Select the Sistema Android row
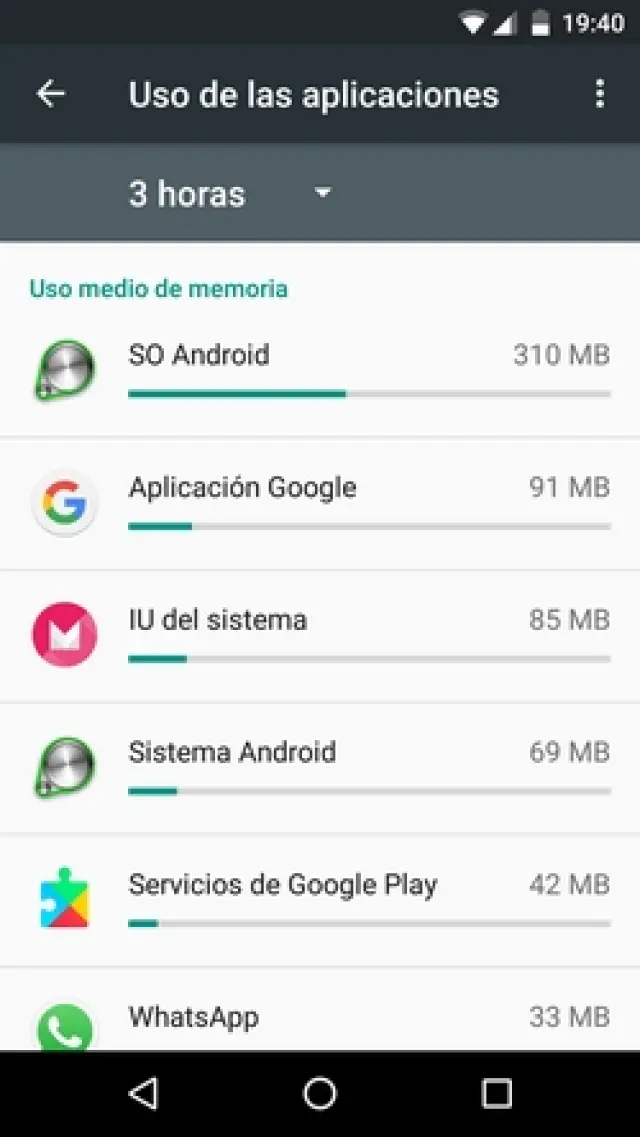 pyautogui.click(x=320, y=769)
